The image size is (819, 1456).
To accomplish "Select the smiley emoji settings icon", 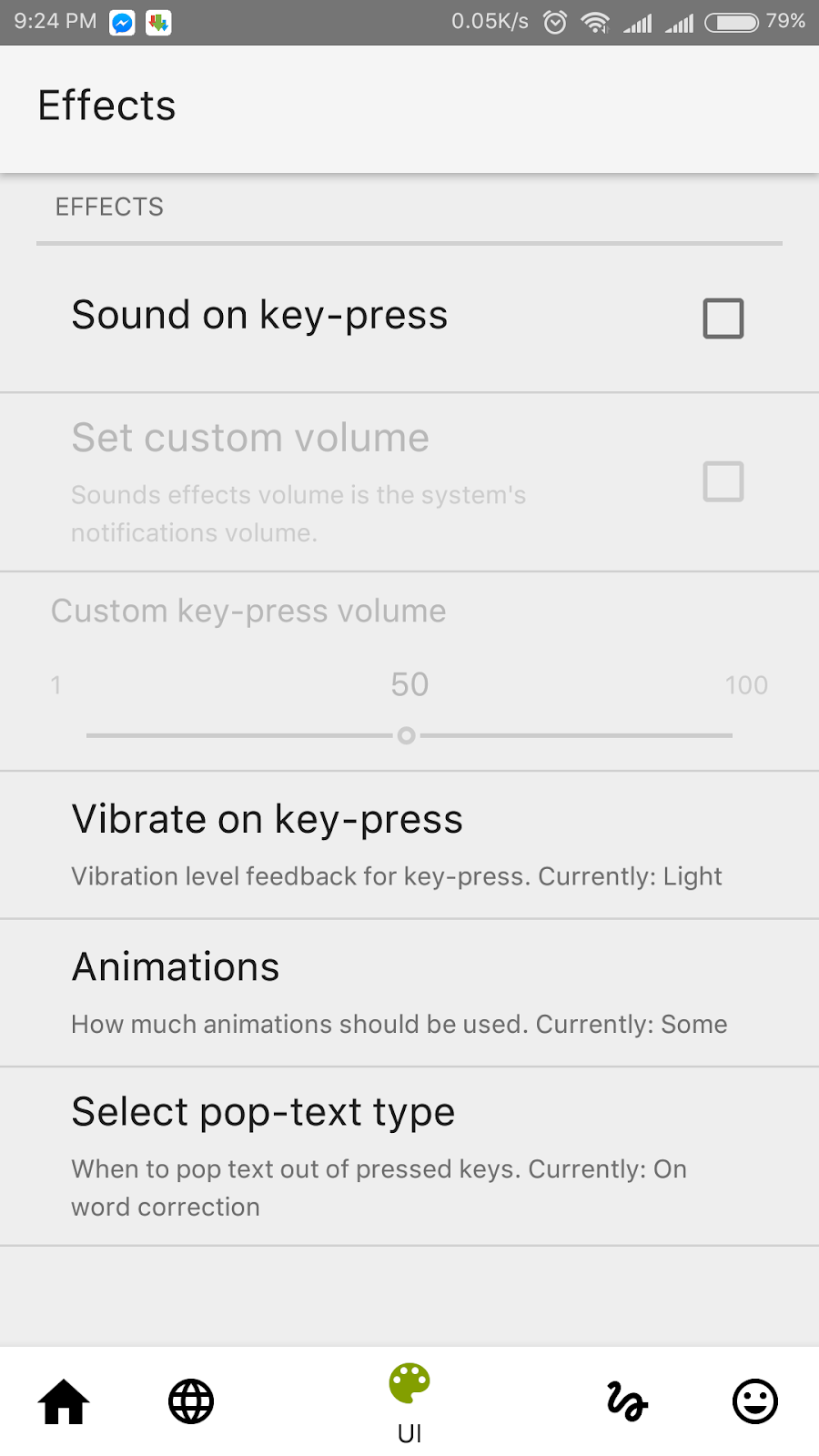I will point(754,1401).
